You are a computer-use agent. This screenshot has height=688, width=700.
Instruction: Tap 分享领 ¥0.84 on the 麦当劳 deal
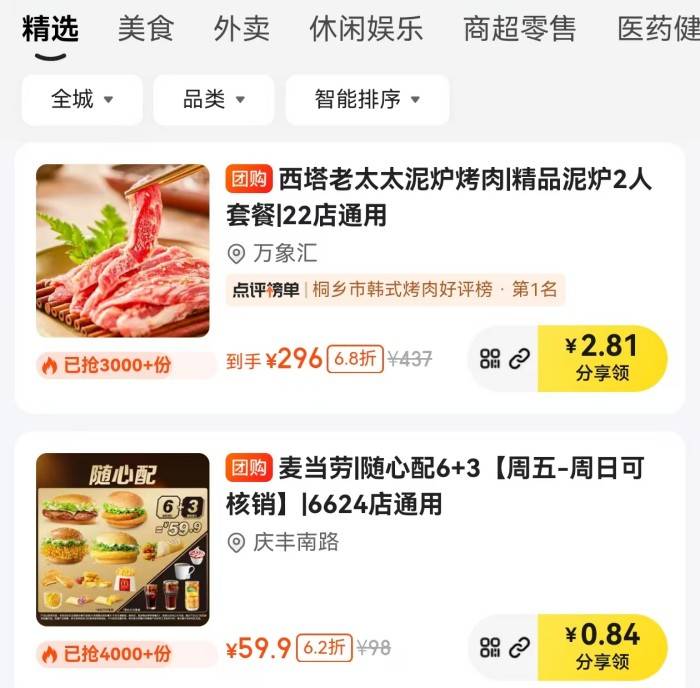click(602, 647)
